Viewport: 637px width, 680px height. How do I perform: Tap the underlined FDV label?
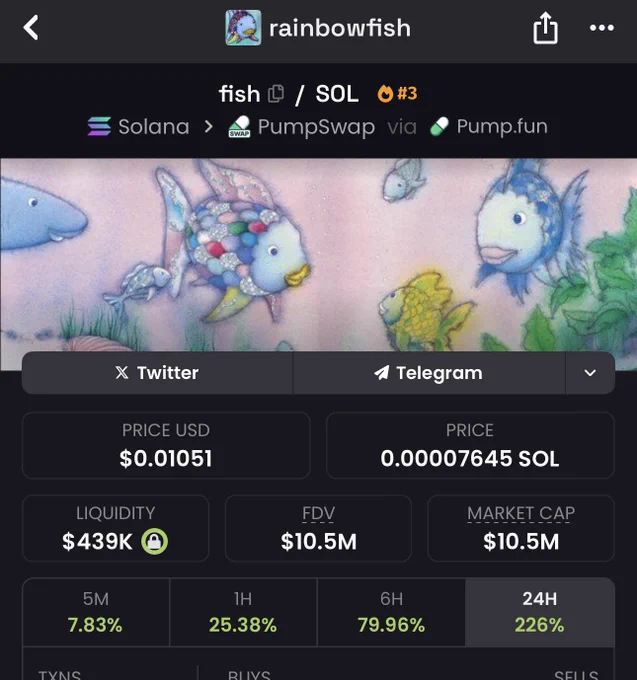(x=319, y=513)
